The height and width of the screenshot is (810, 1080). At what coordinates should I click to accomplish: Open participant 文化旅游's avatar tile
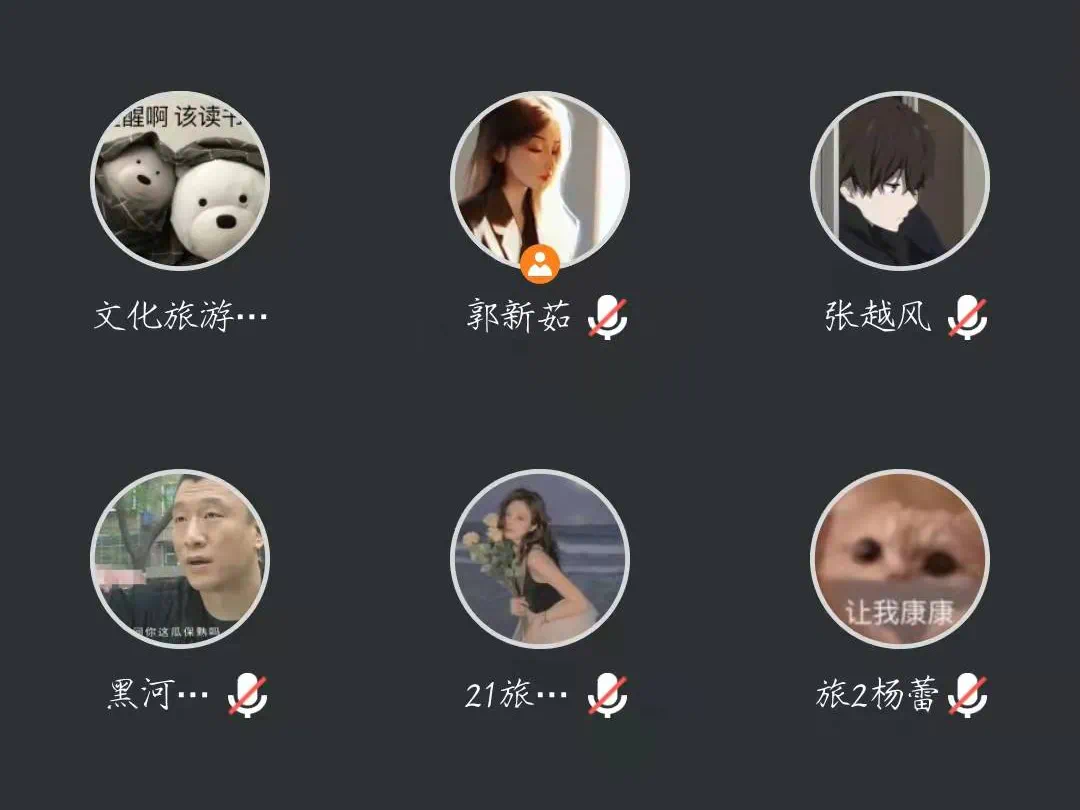[x=180, y=181]
